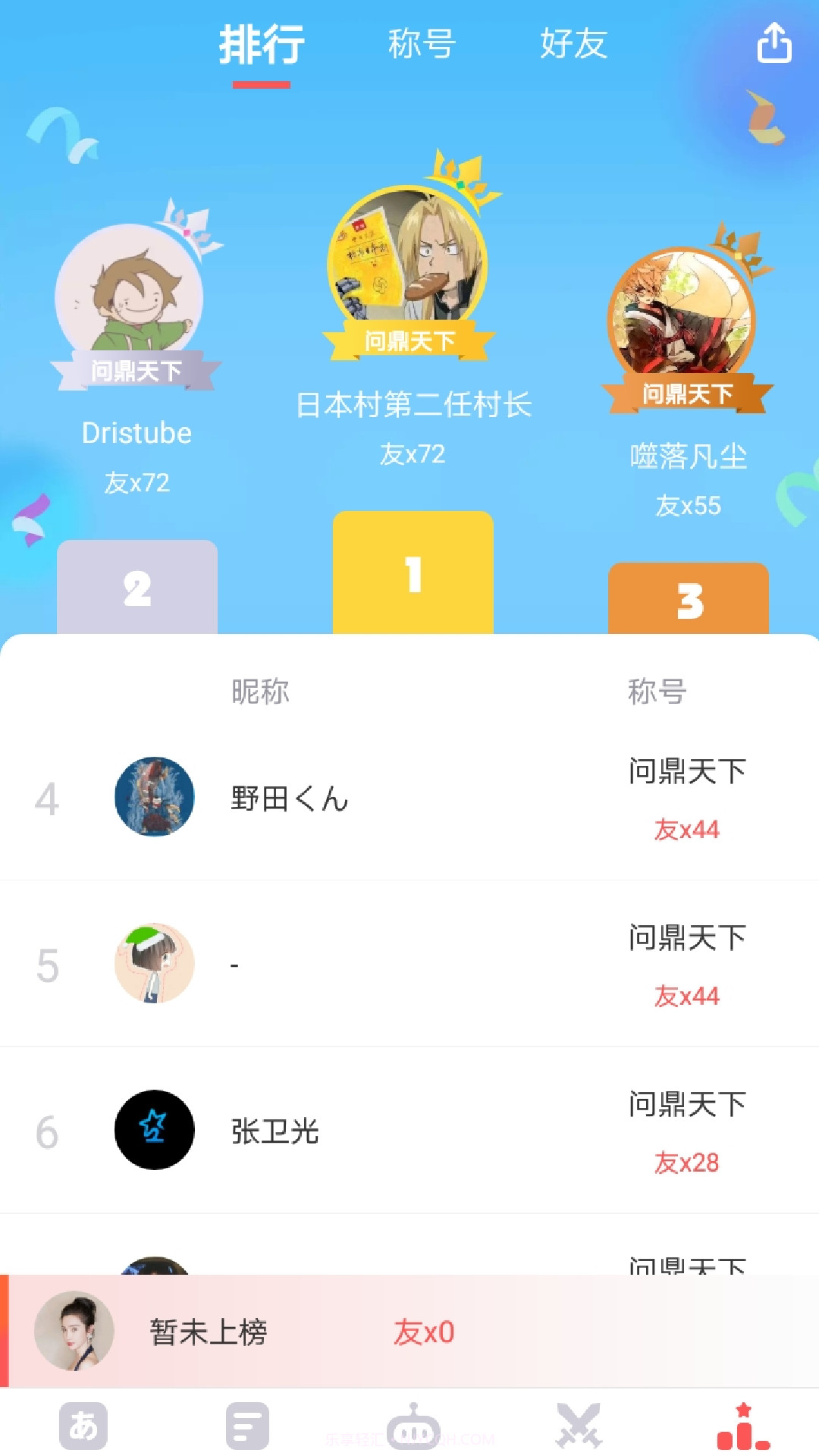Open the crossed-swords battle icon
819x1456 pixels.
point(578,1424)
